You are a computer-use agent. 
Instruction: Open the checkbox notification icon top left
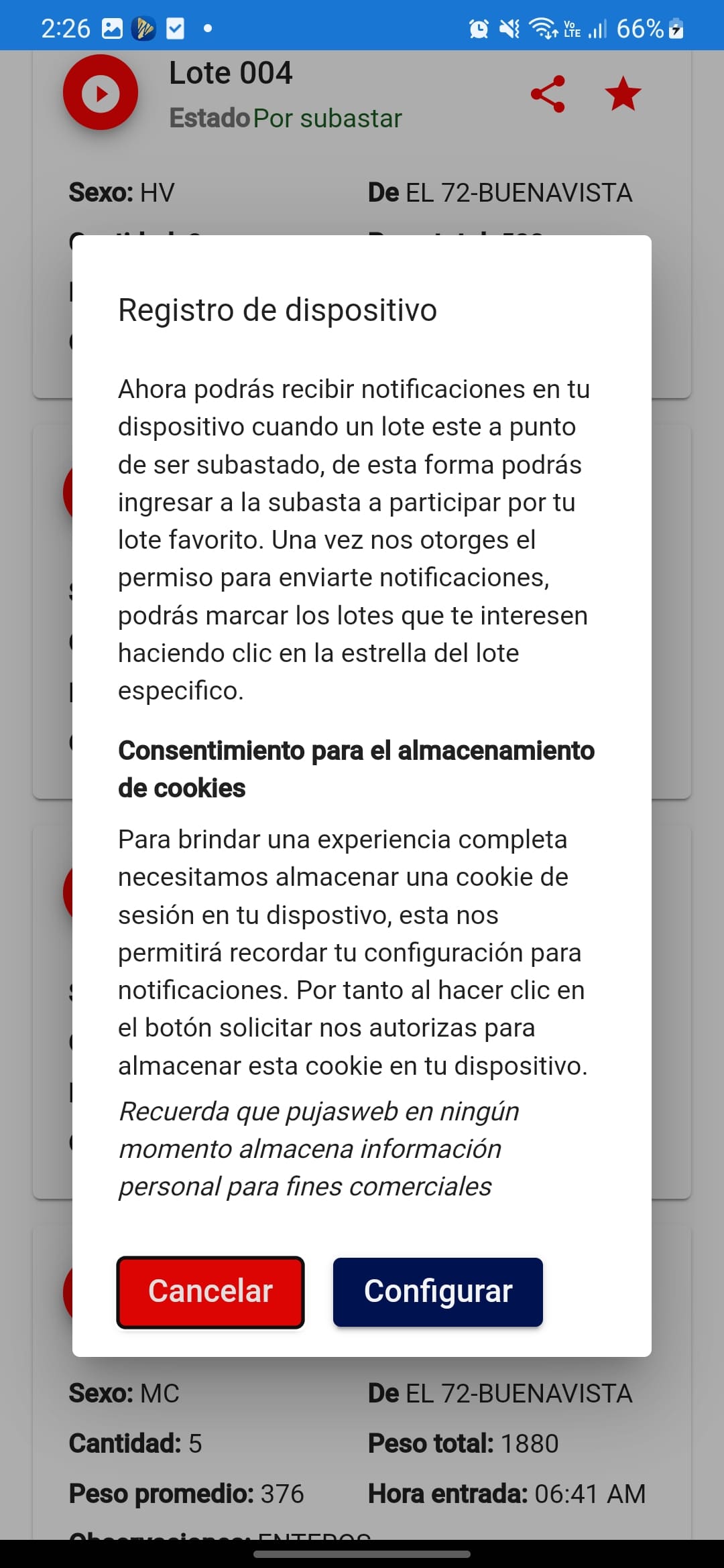[177, 27]
